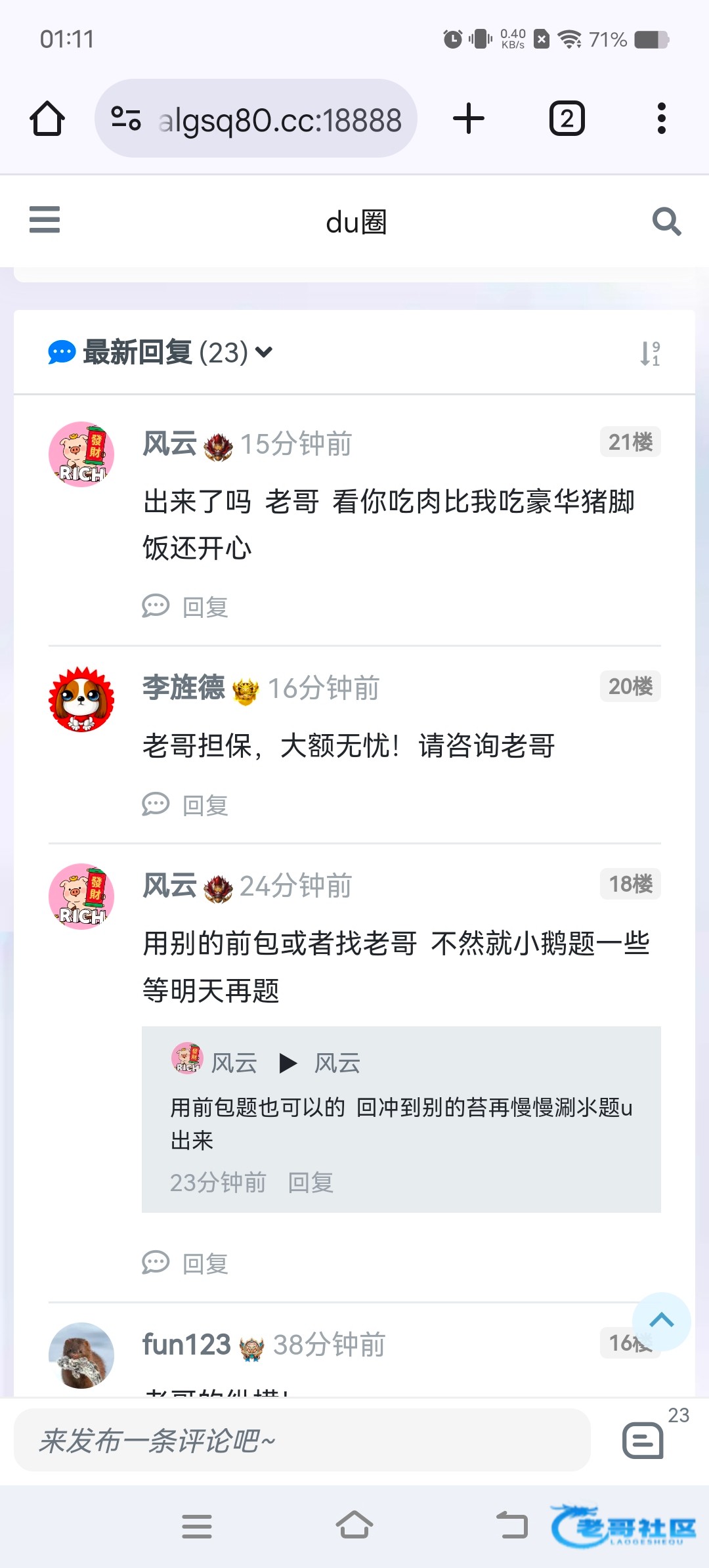This screenshot has width=709, height=1568.
Task: Tap the 来发布一条评论吧 comment field
Action: point(302,1440)
